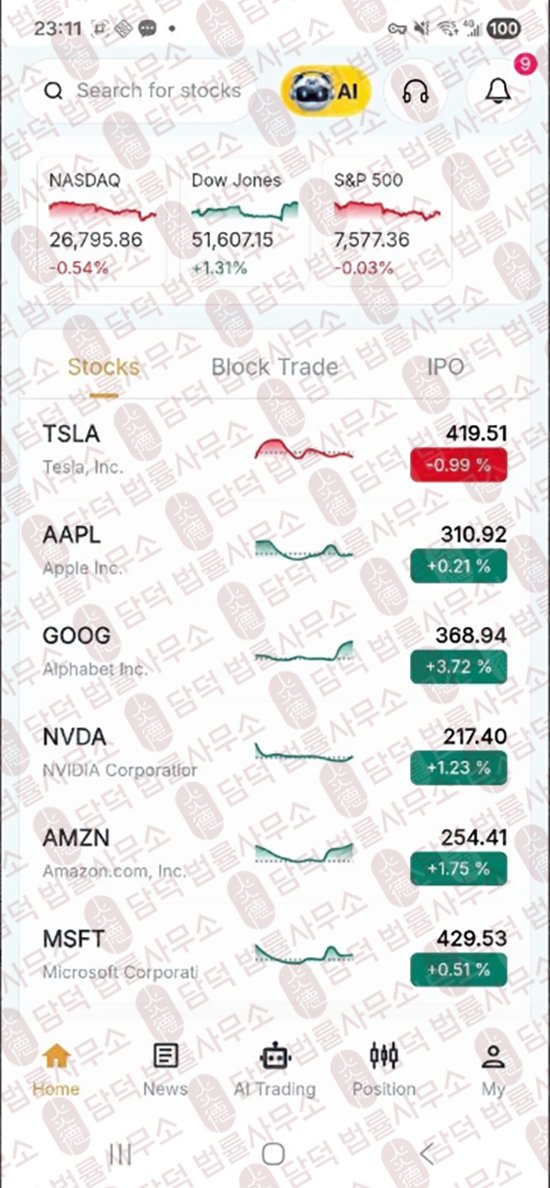Open the AAPL stock row
550x1188 pixels.
(x=275, y=552)
